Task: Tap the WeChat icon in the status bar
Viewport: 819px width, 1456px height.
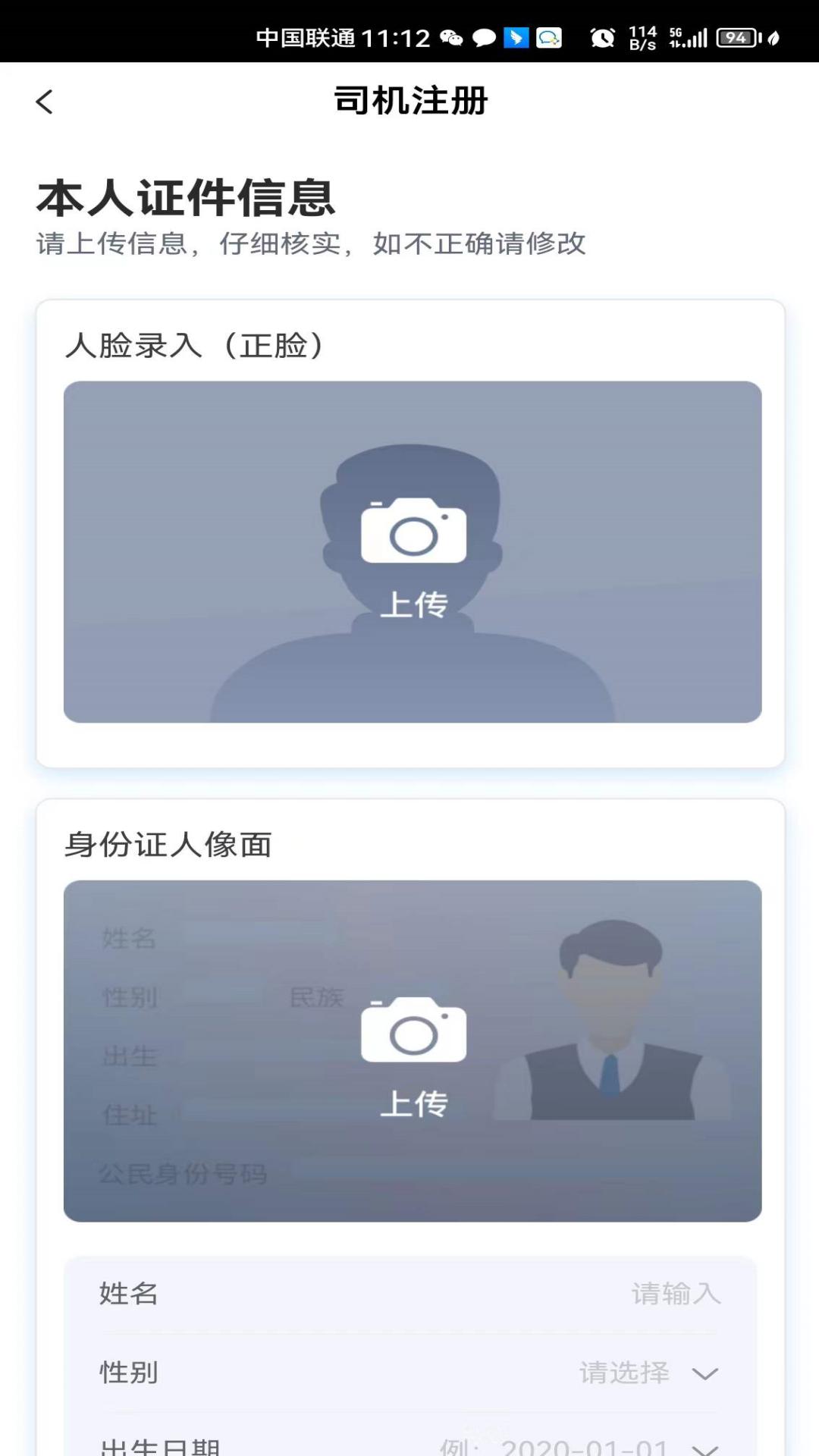Action: click(453, 36)
